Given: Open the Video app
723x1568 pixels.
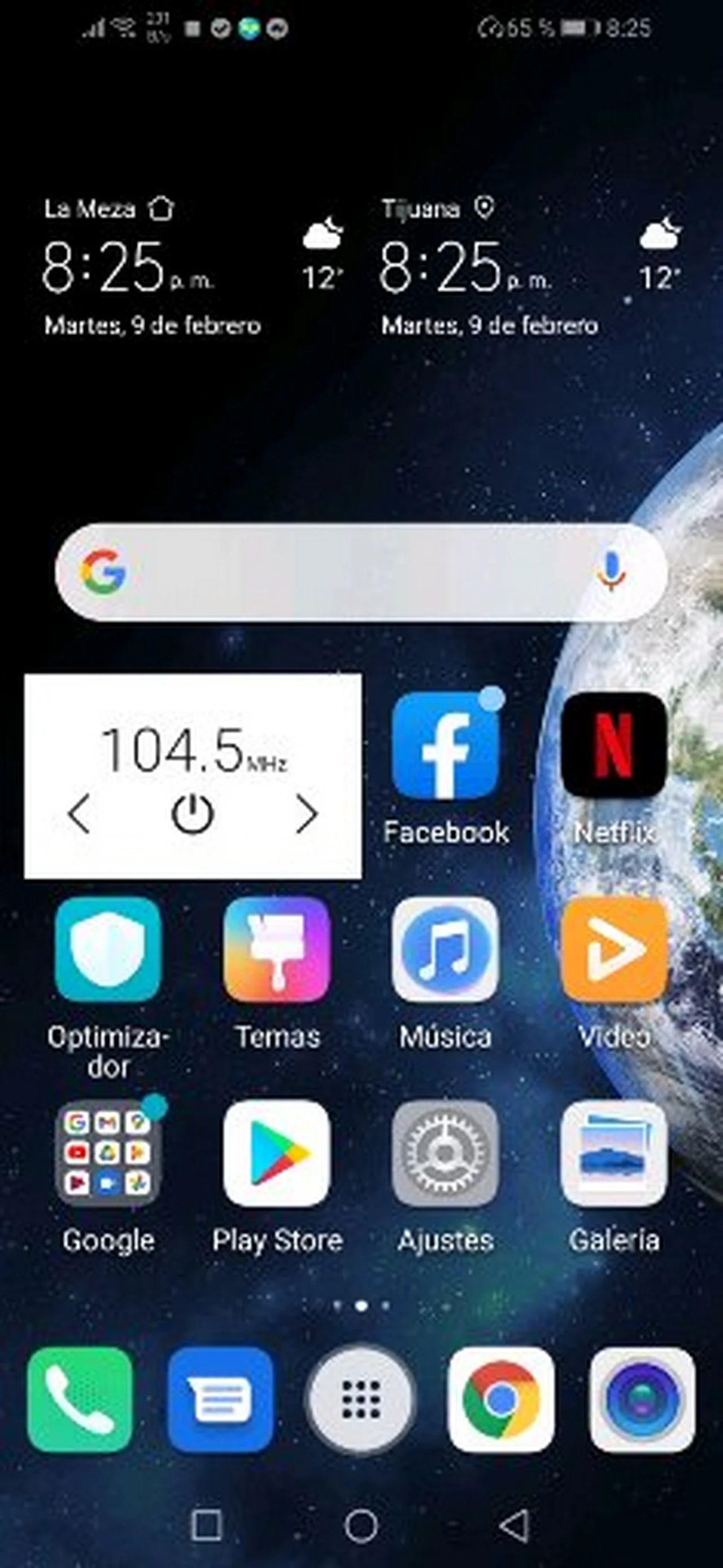Looking at the screenshot, I should tap(613, 950).
